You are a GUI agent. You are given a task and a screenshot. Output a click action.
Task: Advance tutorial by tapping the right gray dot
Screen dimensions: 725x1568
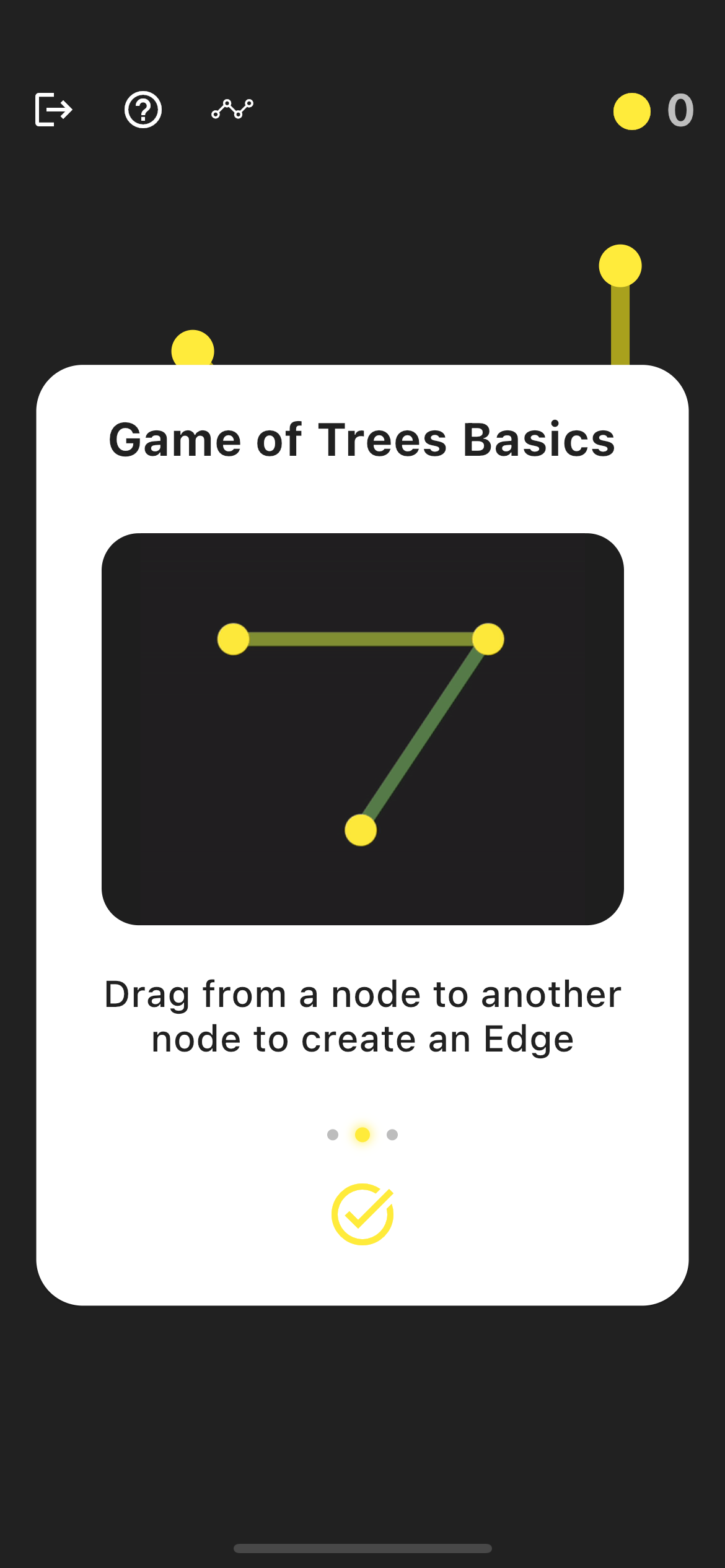pyautogui.click(x=392, y=1133)
